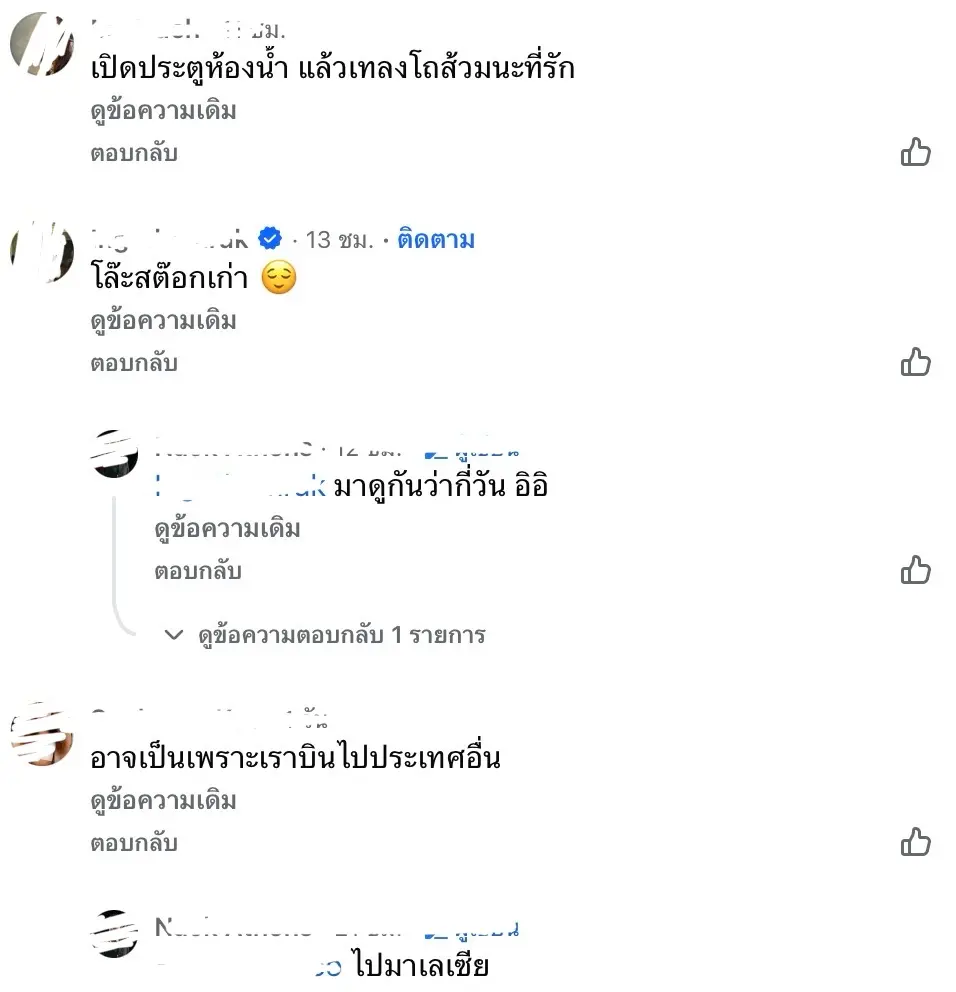
Task: Reply to the มาดูกันว่ากี่วัน comment
Action: 197,572
